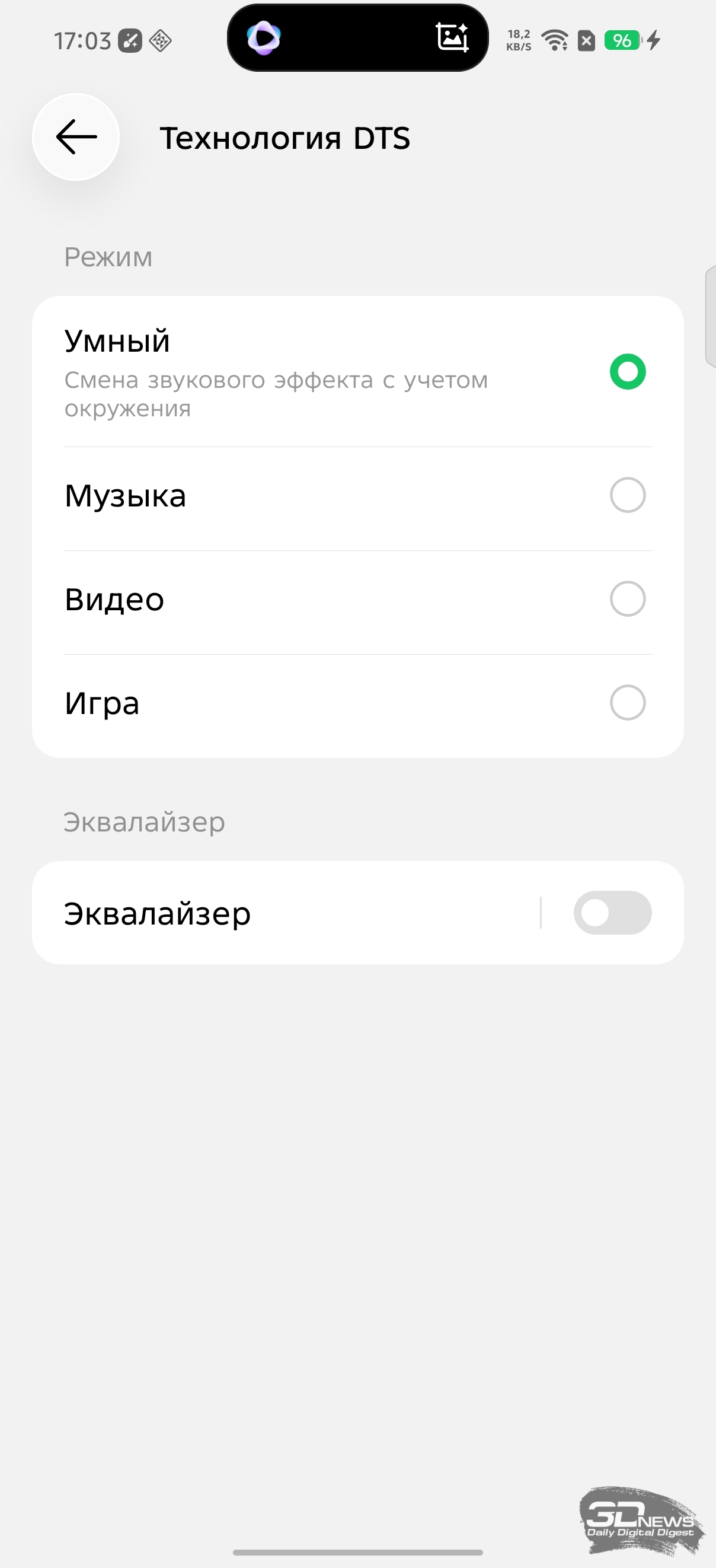Enable the Эквалайзер switch

(x=612, y=913)
